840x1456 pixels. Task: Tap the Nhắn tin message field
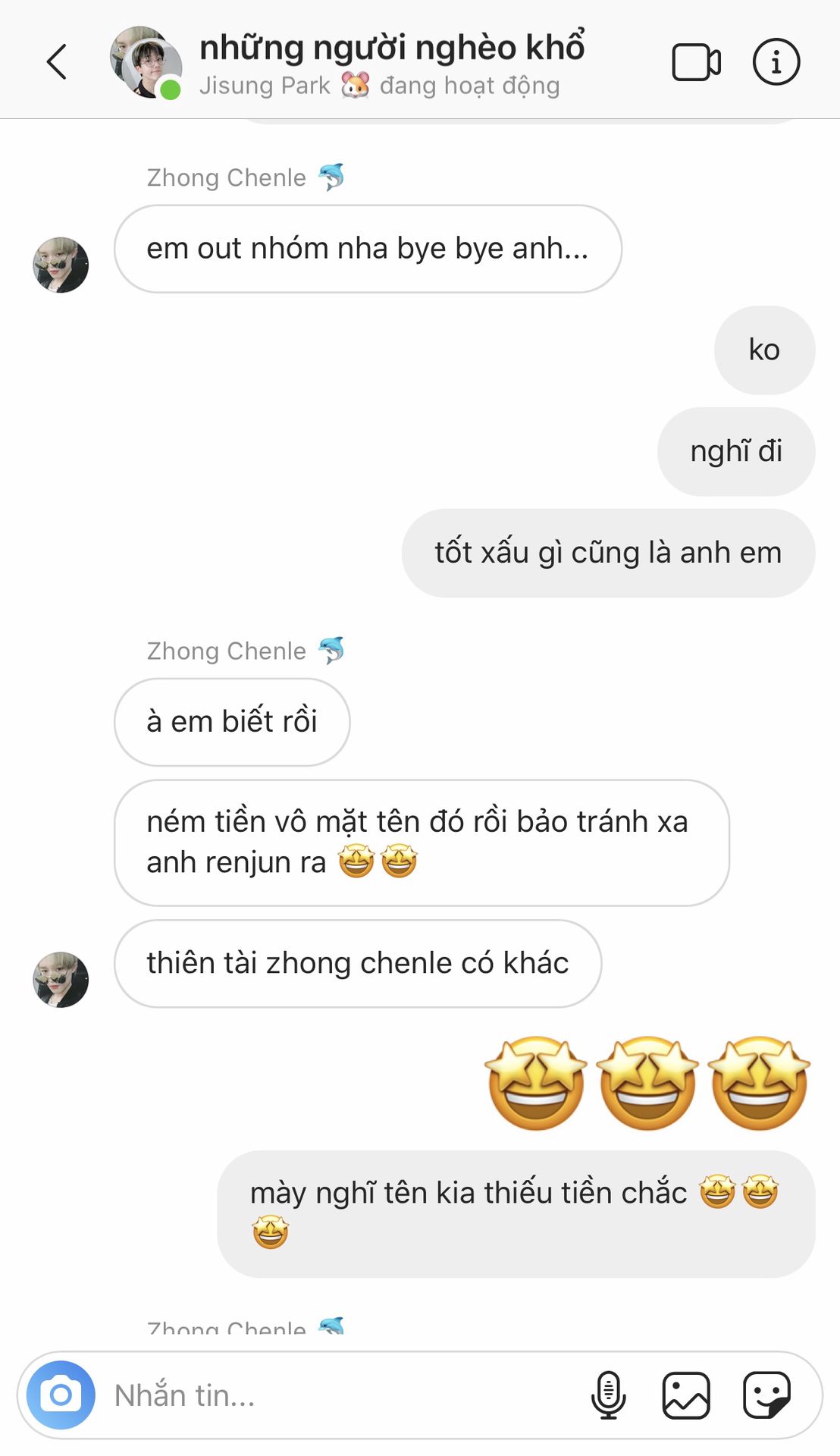[341, 1395]
